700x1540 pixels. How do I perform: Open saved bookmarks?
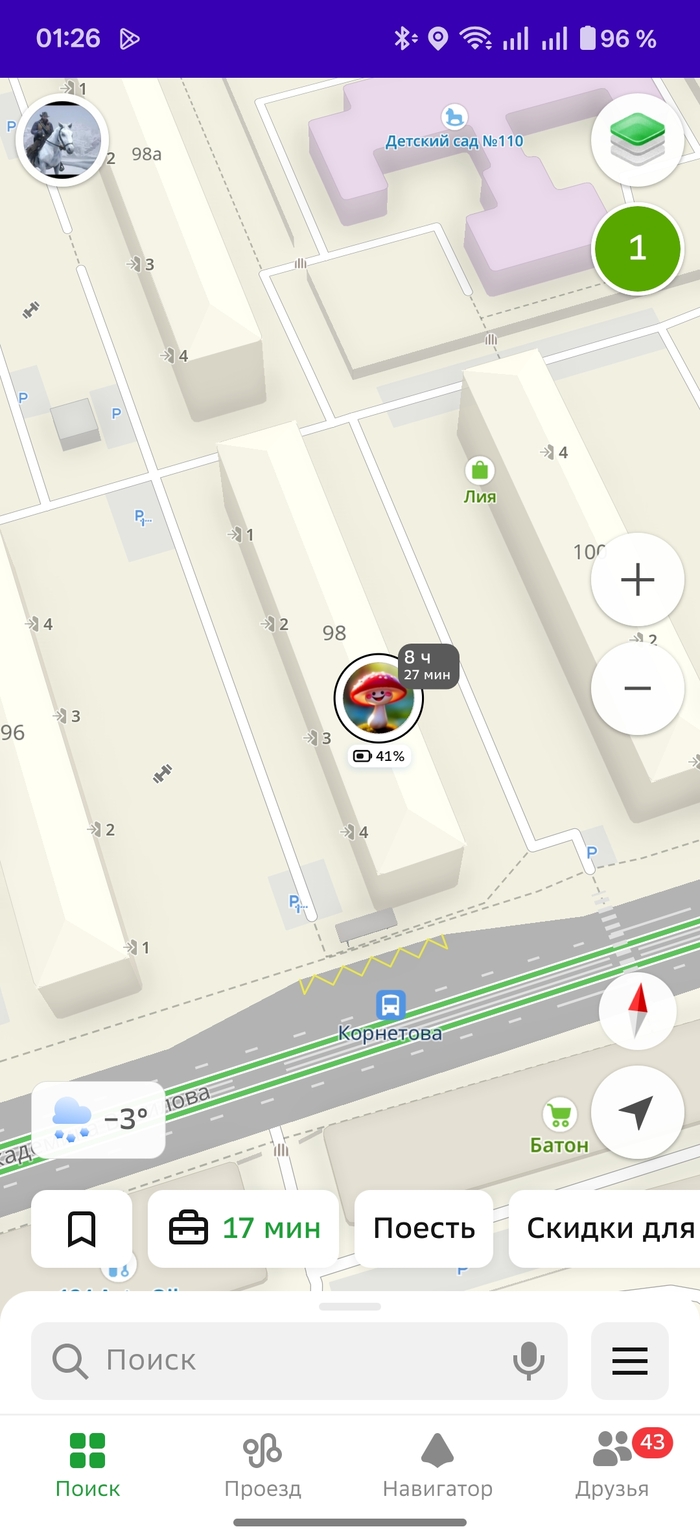pos(82,1228)
